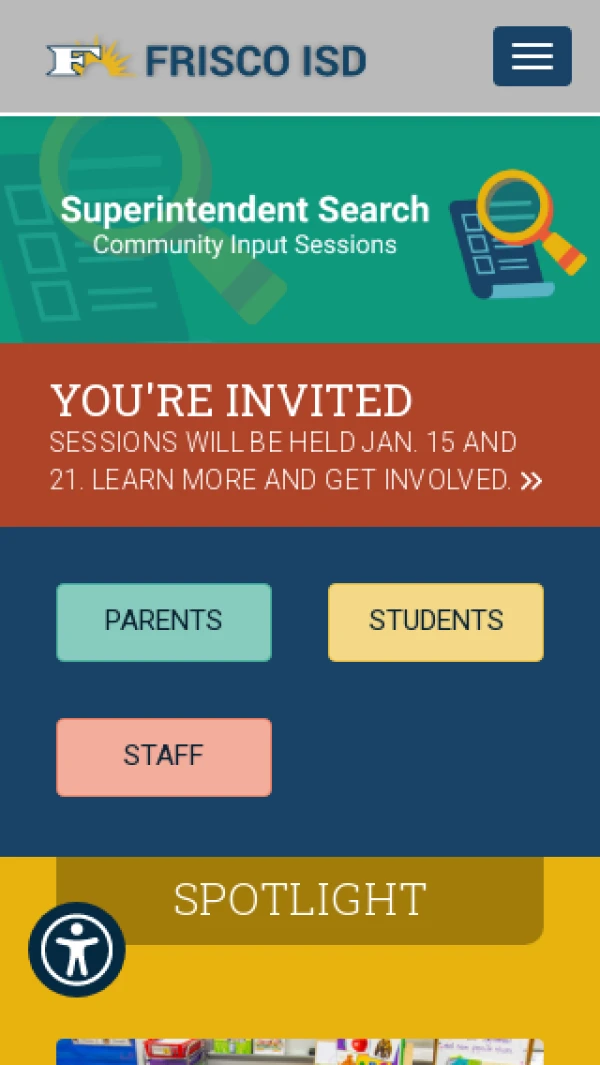Select the Parents button
This screenshot has height=1065, width=600.
(x=164, y=622)
